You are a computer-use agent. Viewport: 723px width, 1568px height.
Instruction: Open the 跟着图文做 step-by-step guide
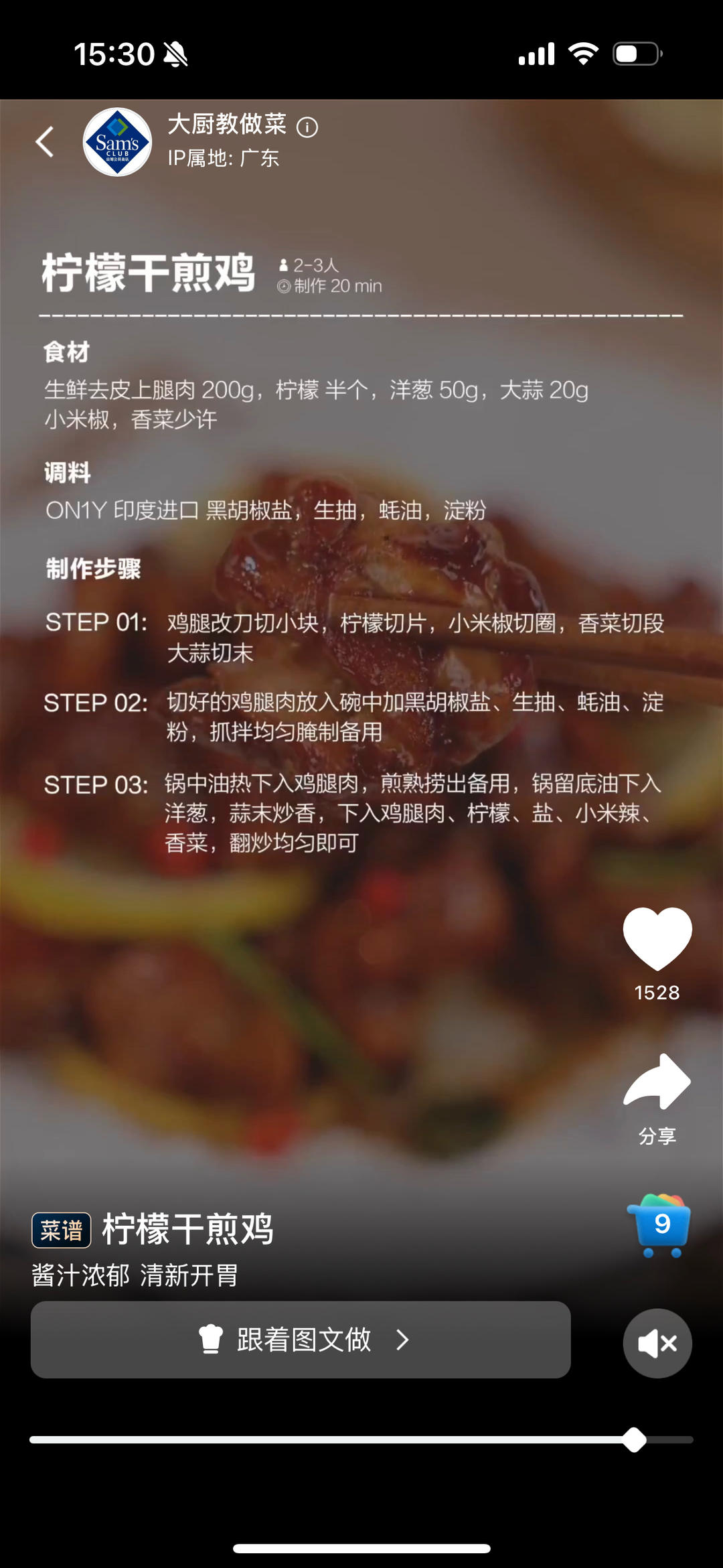coord(301,1340)
